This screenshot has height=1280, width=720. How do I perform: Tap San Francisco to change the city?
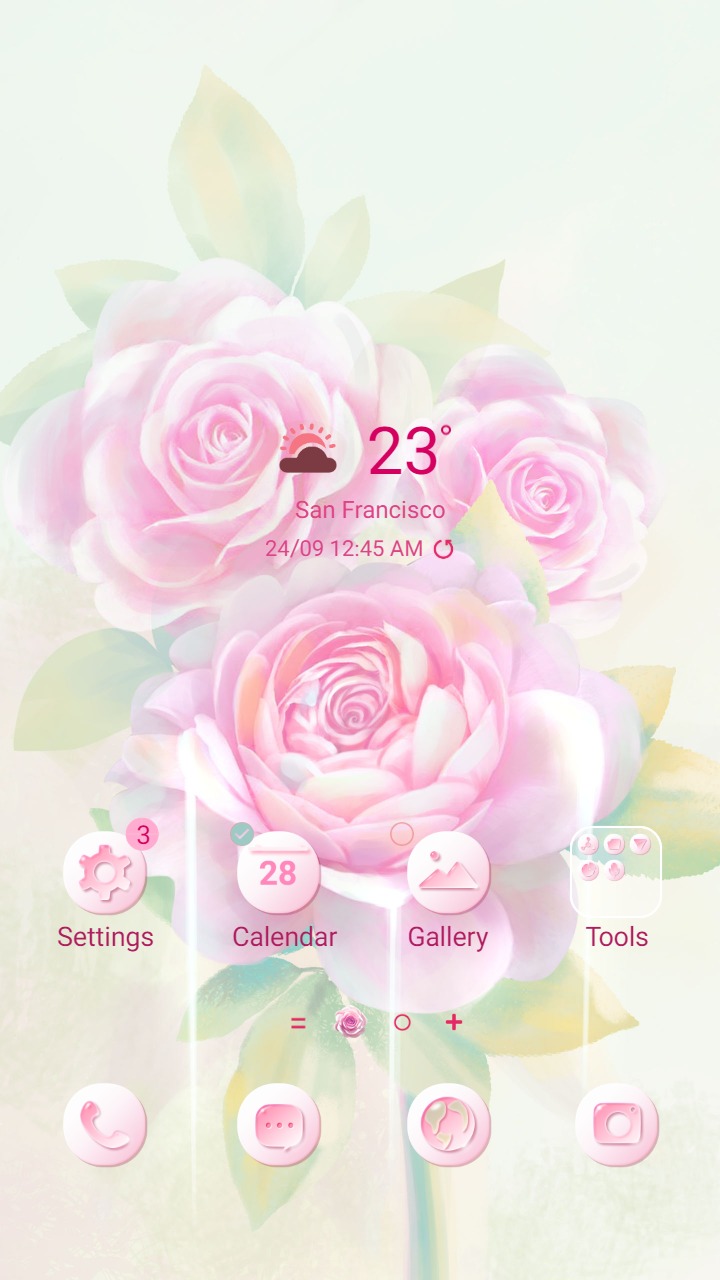pyautogui.click(x=369, y=510)
